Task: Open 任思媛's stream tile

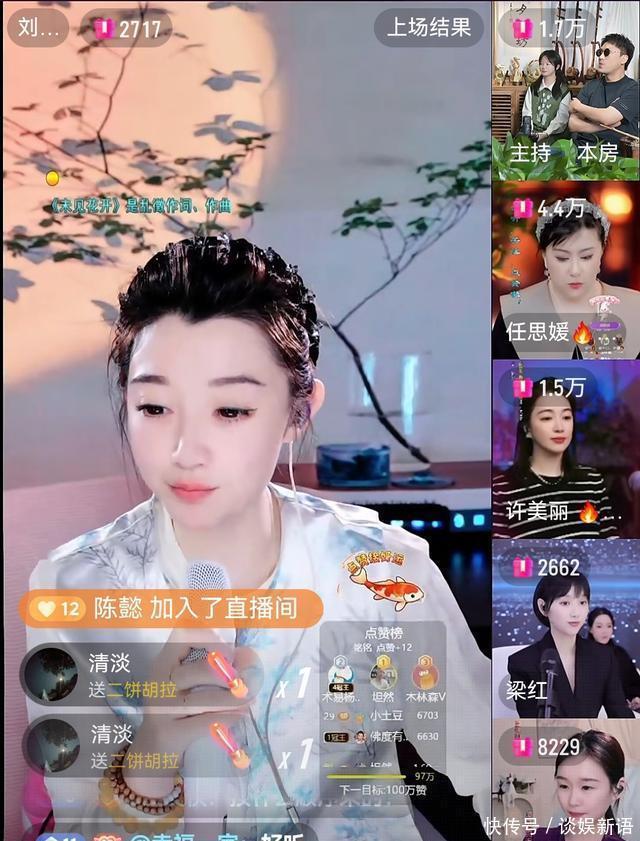Action: pos(565,272)
